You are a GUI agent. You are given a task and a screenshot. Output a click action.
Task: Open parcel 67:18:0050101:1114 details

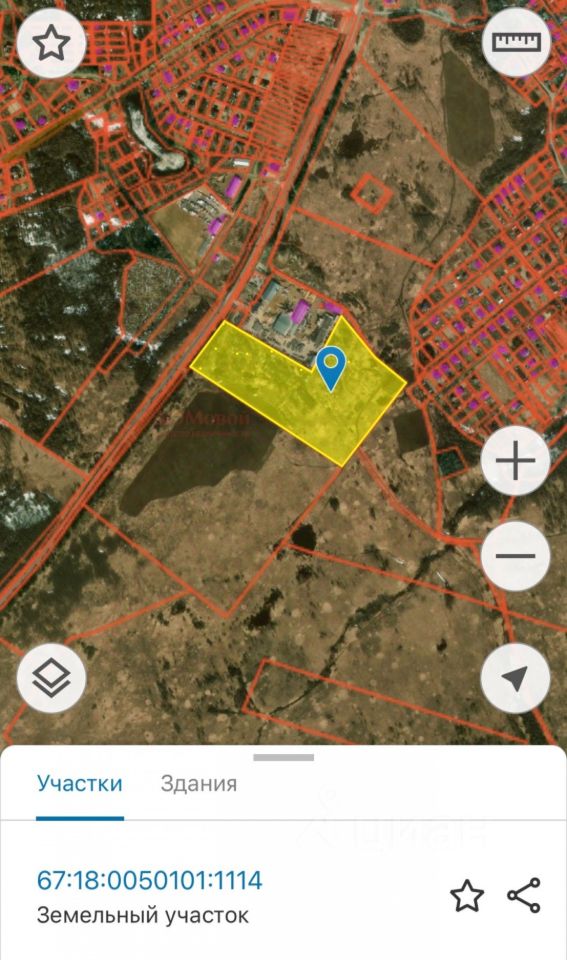click(x=149, y=880)
